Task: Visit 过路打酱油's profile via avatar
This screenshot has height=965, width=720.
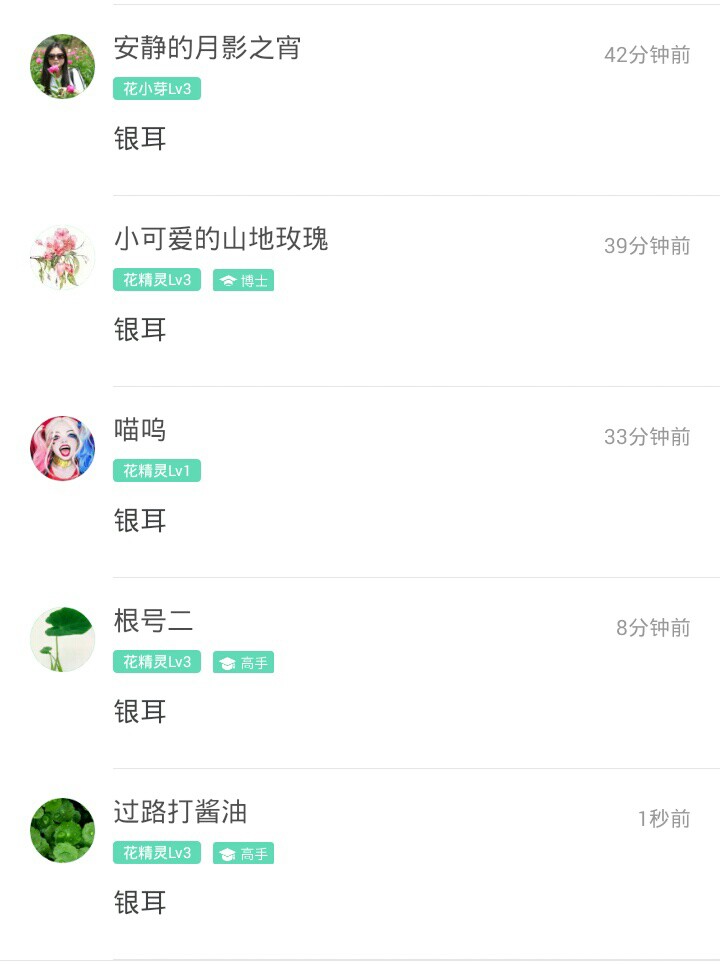Action: tap(62, 831)
